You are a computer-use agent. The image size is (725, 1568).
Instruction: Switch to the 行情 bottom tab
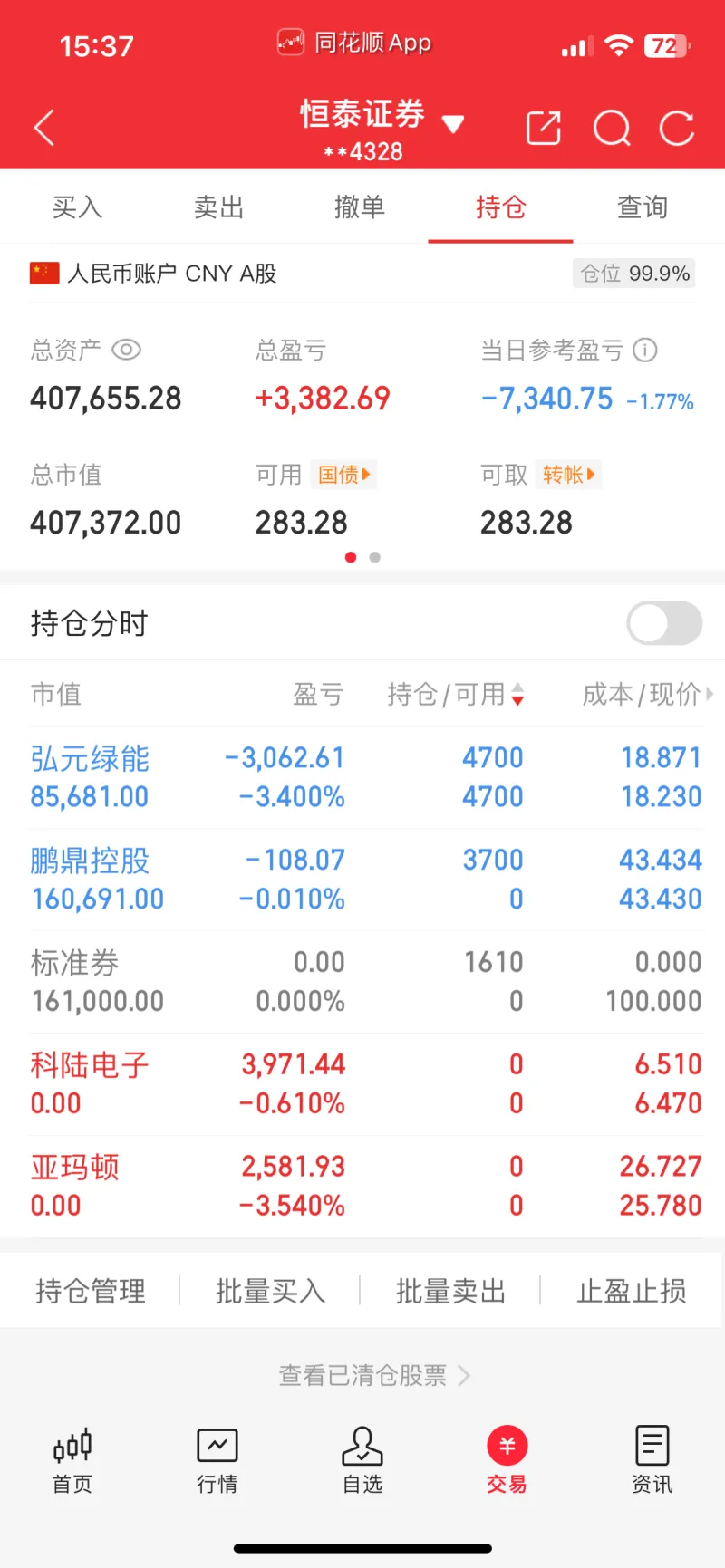217,1460
